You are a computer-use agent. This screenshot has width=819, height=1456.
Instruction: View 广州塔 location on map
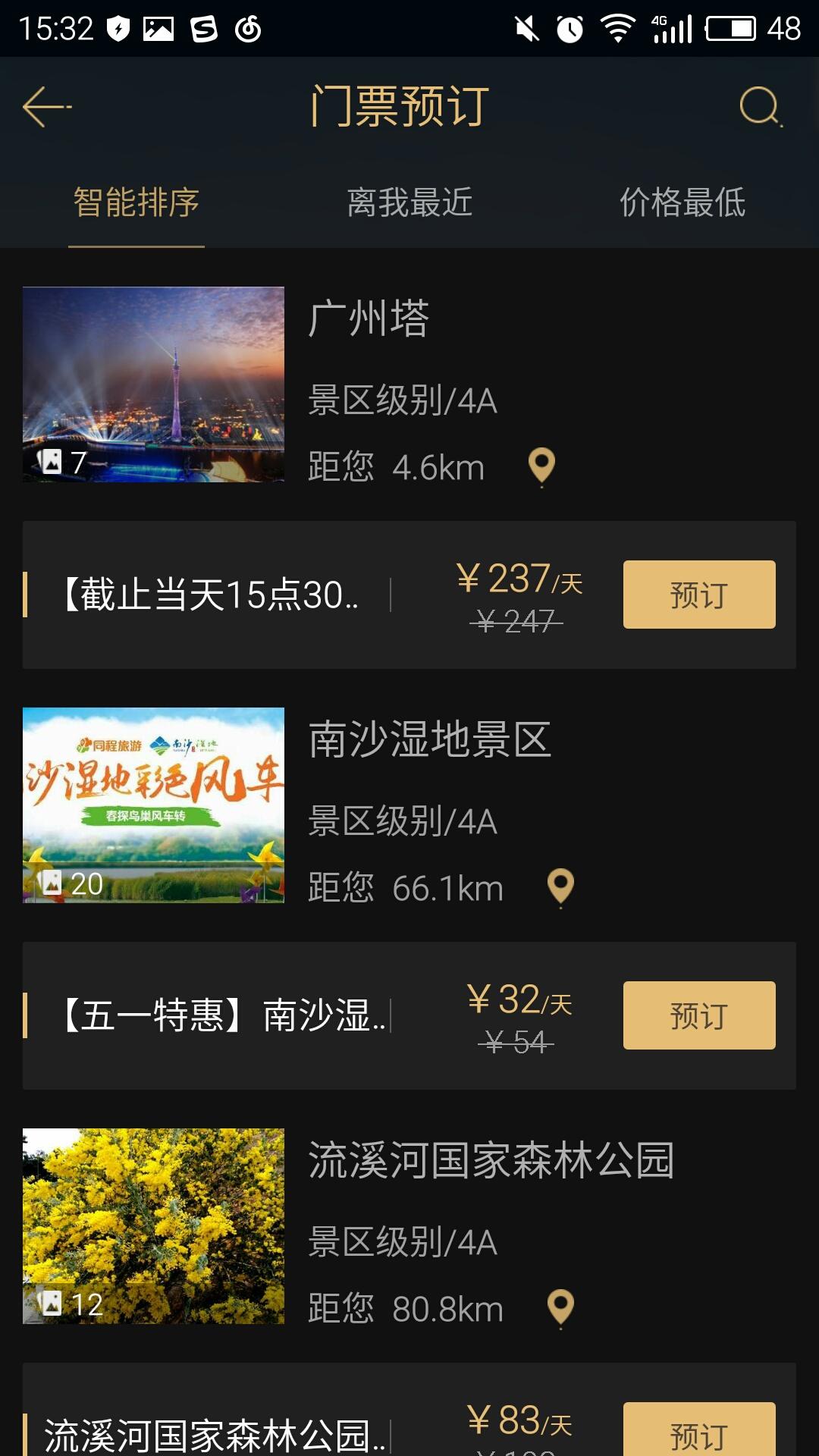pos(541,466)
